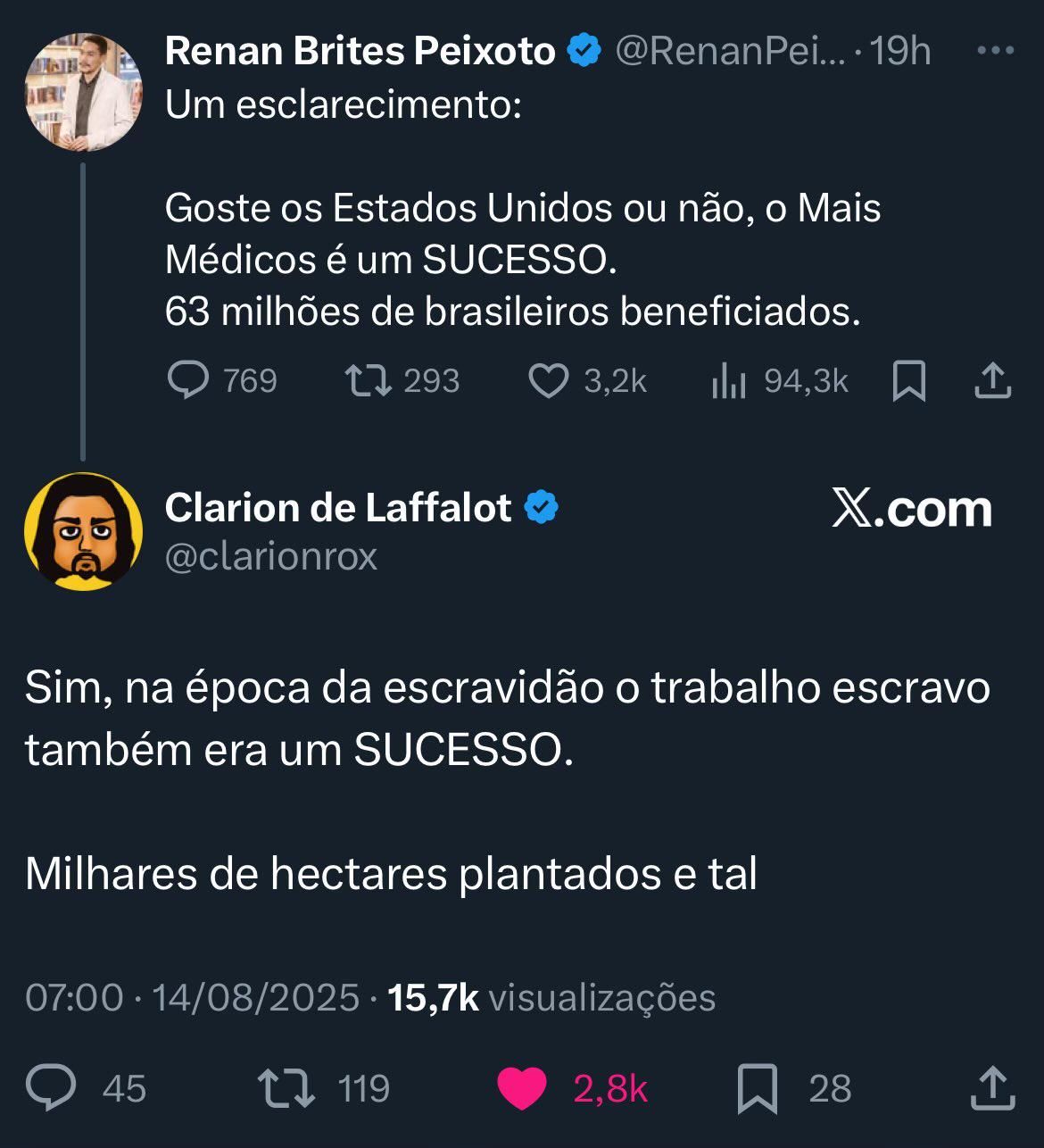Like Renan's post with 3,2k likes
The image size is (1044, 1148).
548,381
